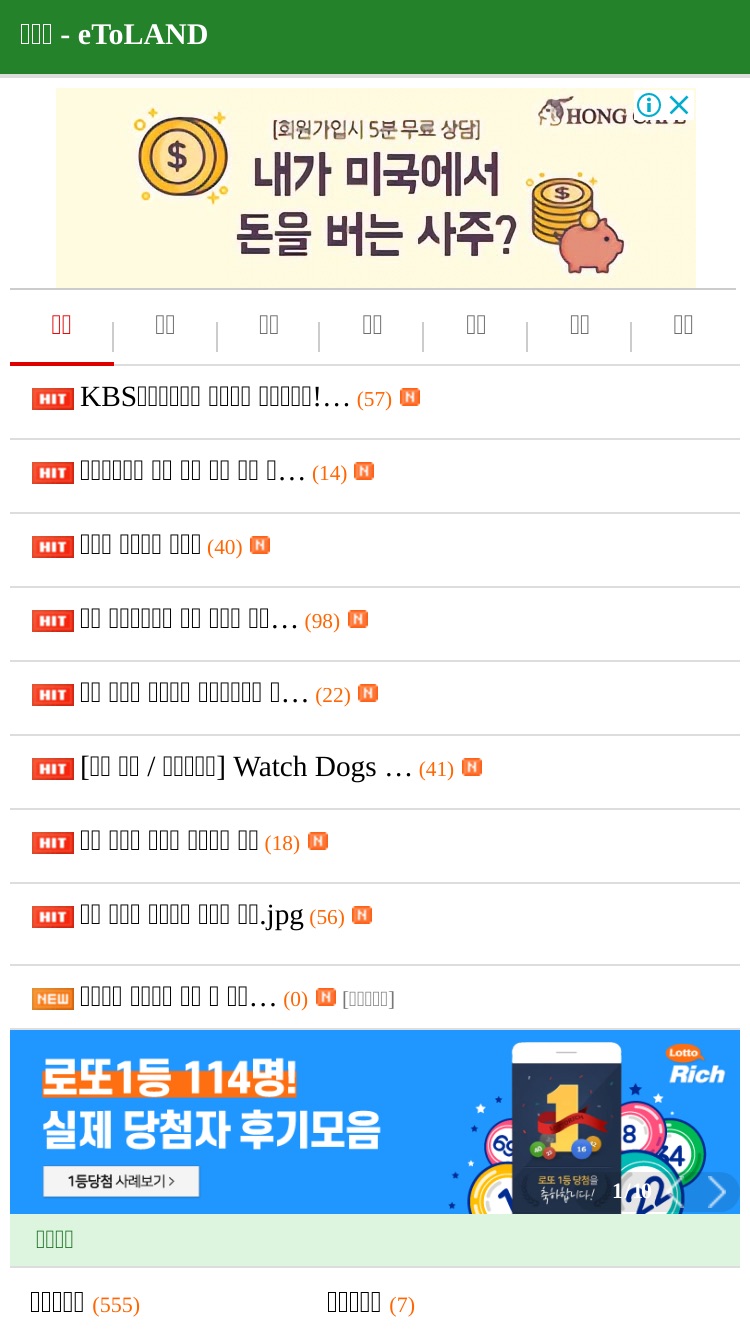Open the NEW post with 0 comments
The width and height of the screenshot is (750, 1334).
178,997
